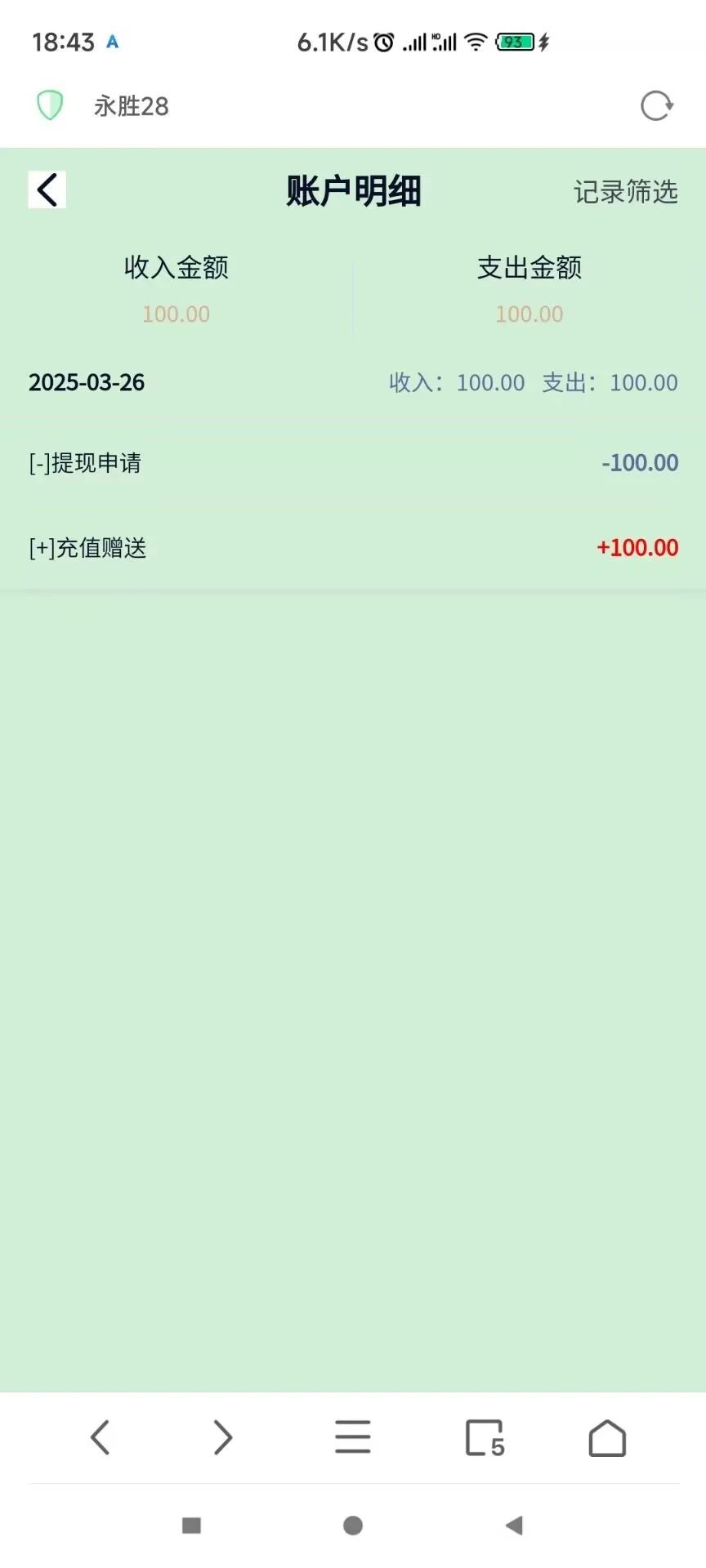The image size is (706, 1568).
Task: Tap the tab switcher showing 5 tabs
Action: point(485,1439)
